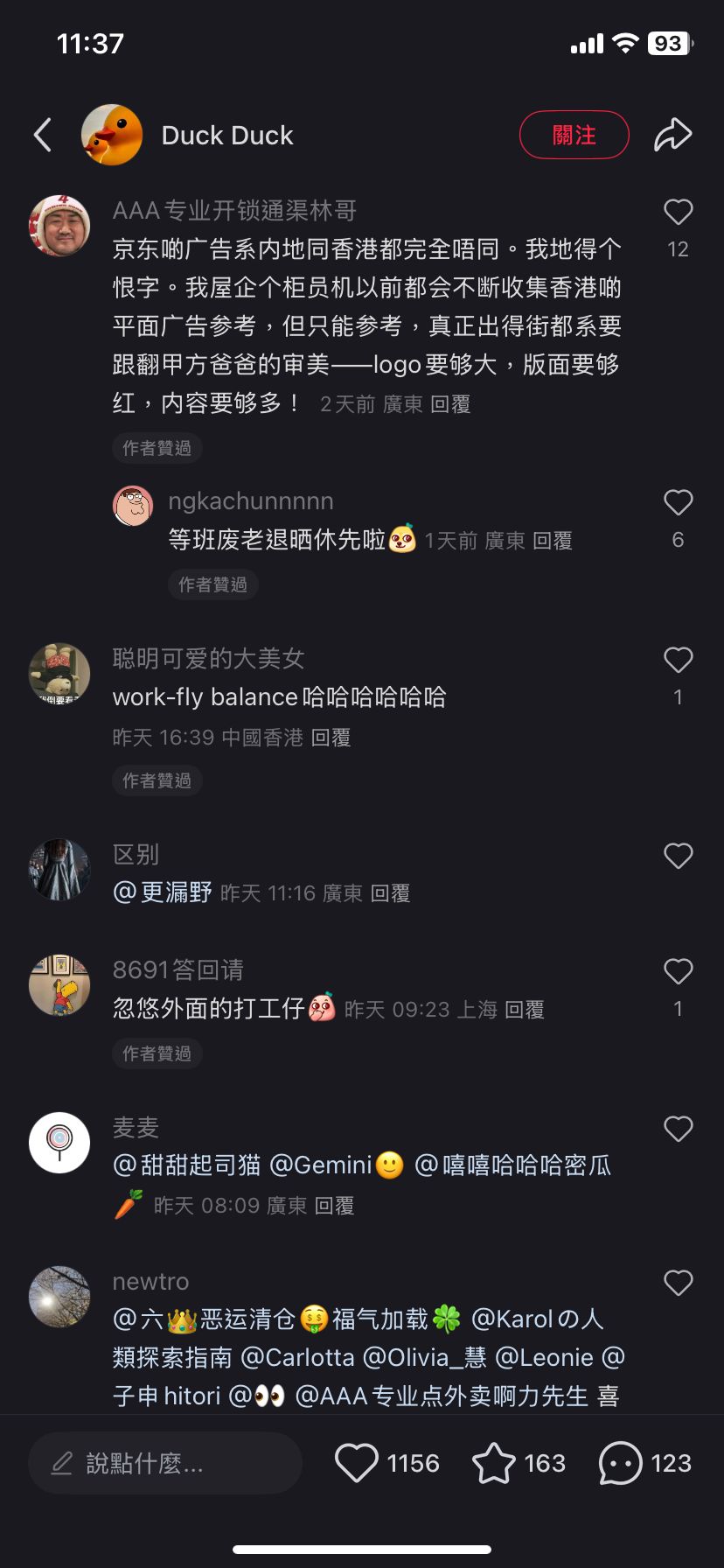Image resolution: width=724 pixels, height=1568 pixels.
Task: Like the comment by AAA专业开锁通渠林哥
Action: pyautogui.click(x=678, y=213)
